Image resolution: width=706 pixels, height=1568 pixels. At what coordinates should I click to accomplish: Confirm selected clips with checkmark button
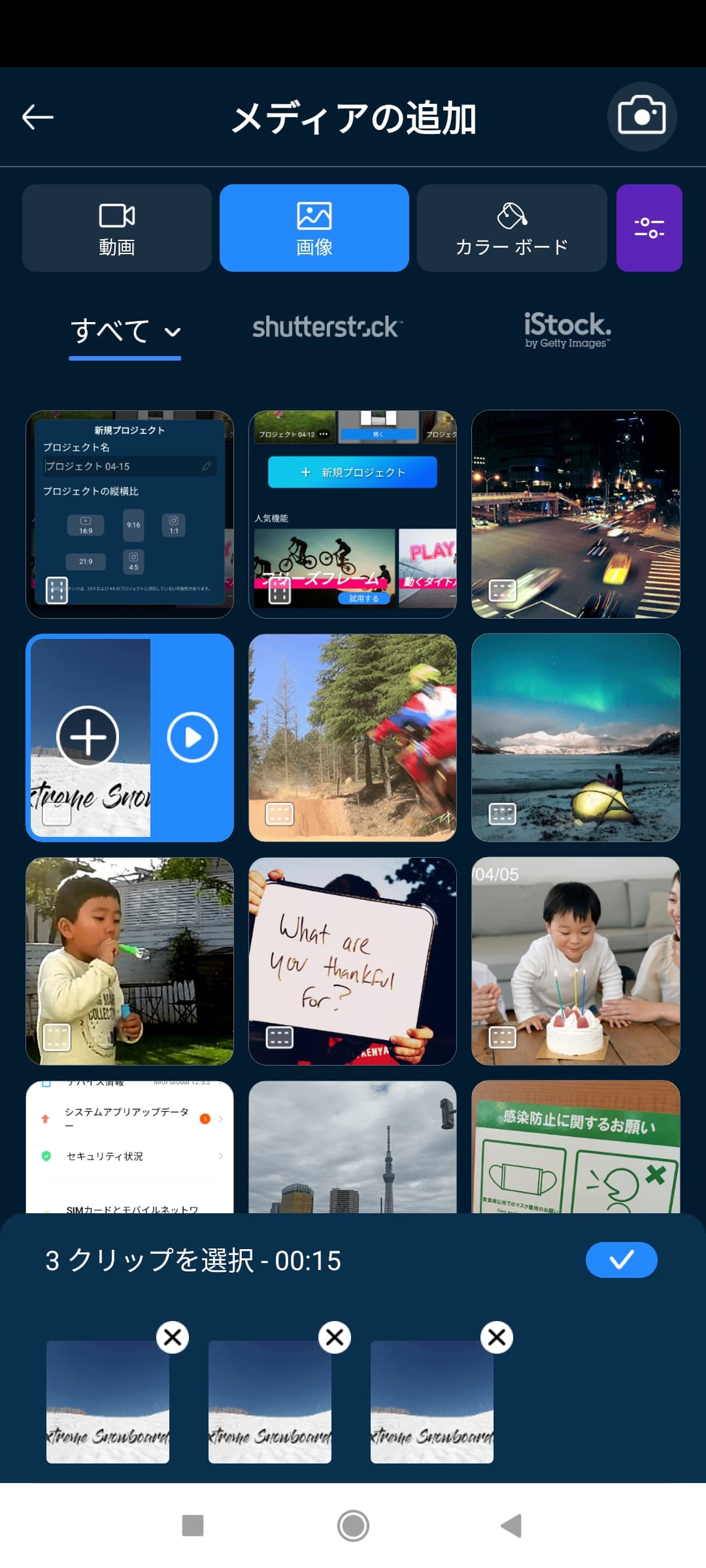pyautogui.click(x=621, y=1260)
